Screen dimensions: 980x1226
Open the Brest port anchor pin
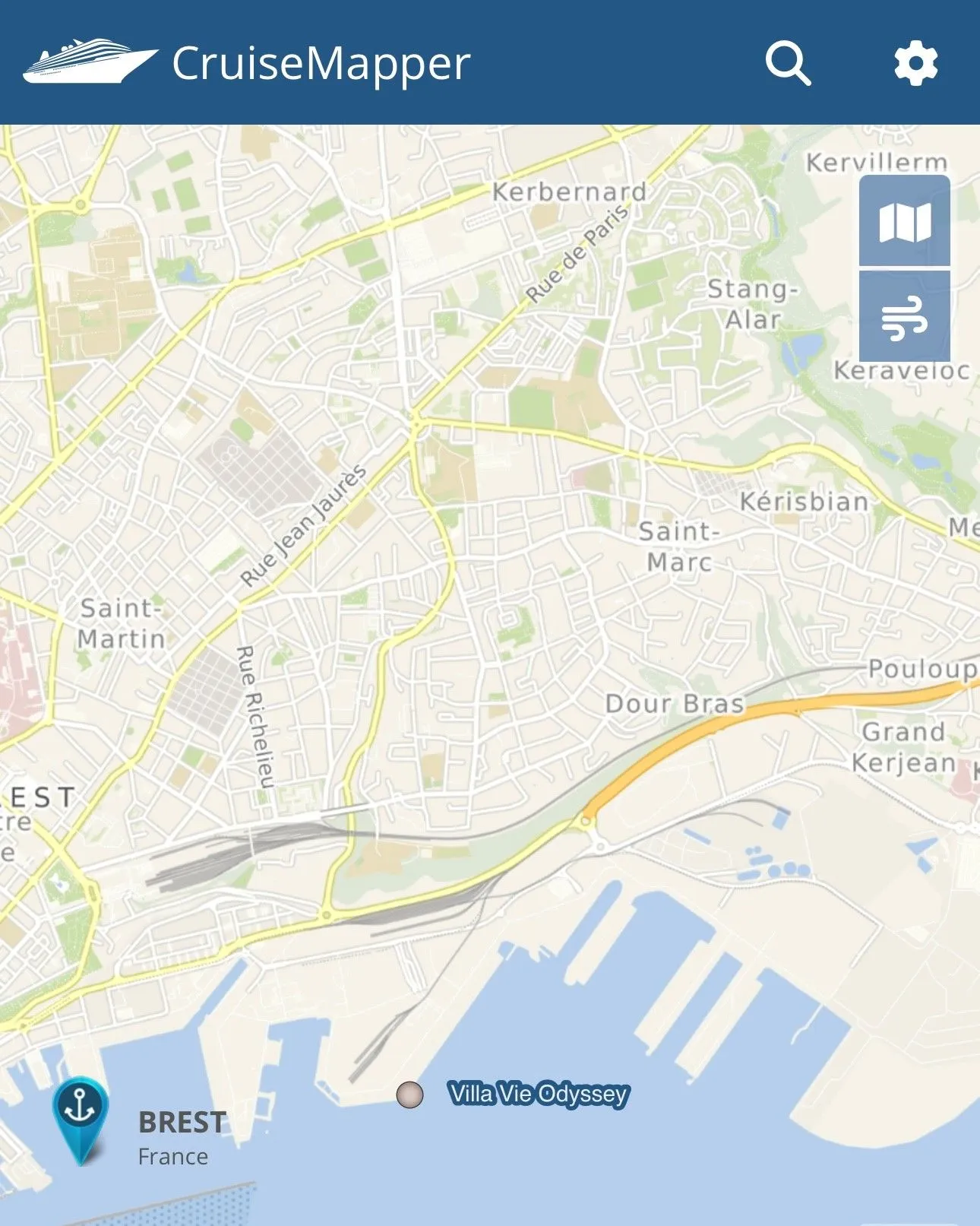point(80,1114)
